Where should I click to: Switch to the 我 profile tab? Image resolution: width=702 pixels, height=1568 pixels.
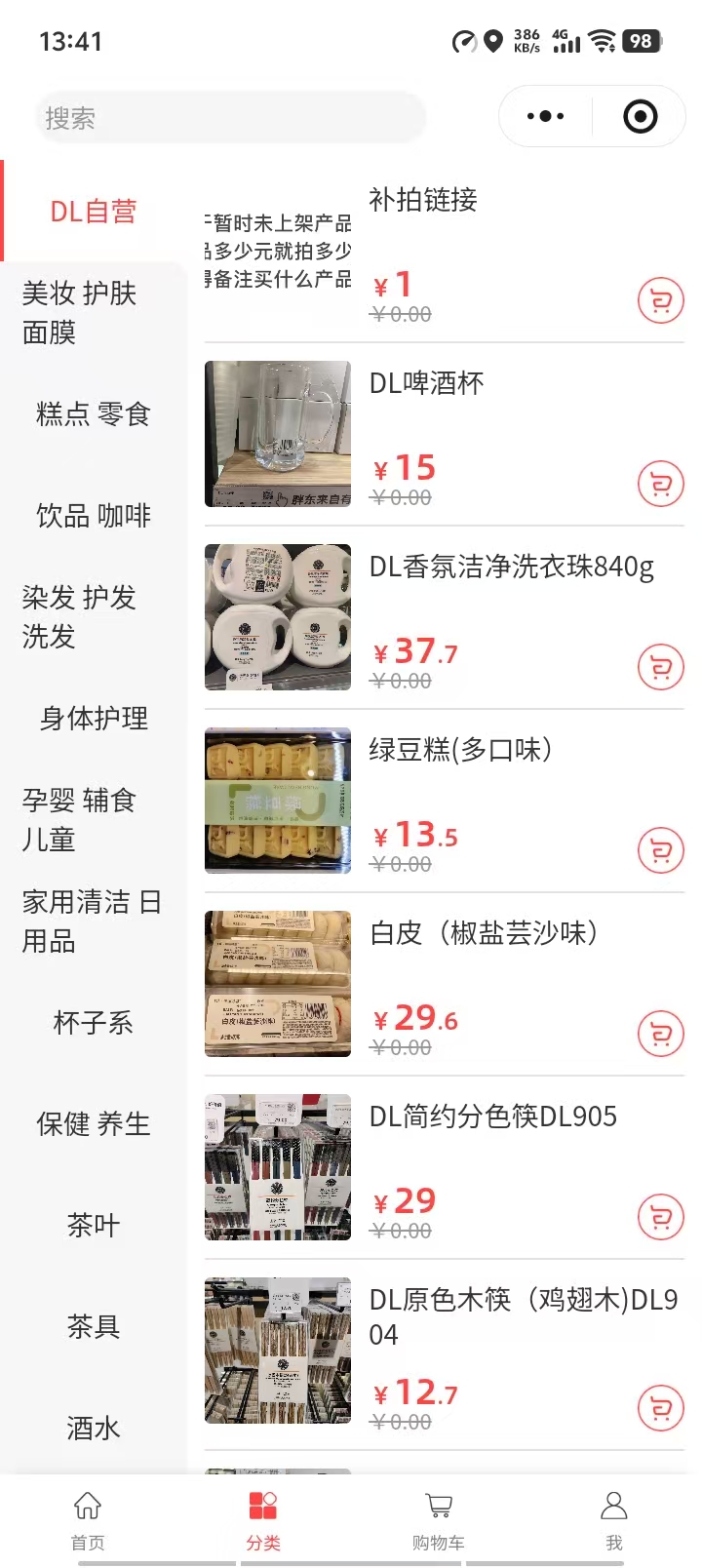pyautogui.click(x=613, y=1519)
